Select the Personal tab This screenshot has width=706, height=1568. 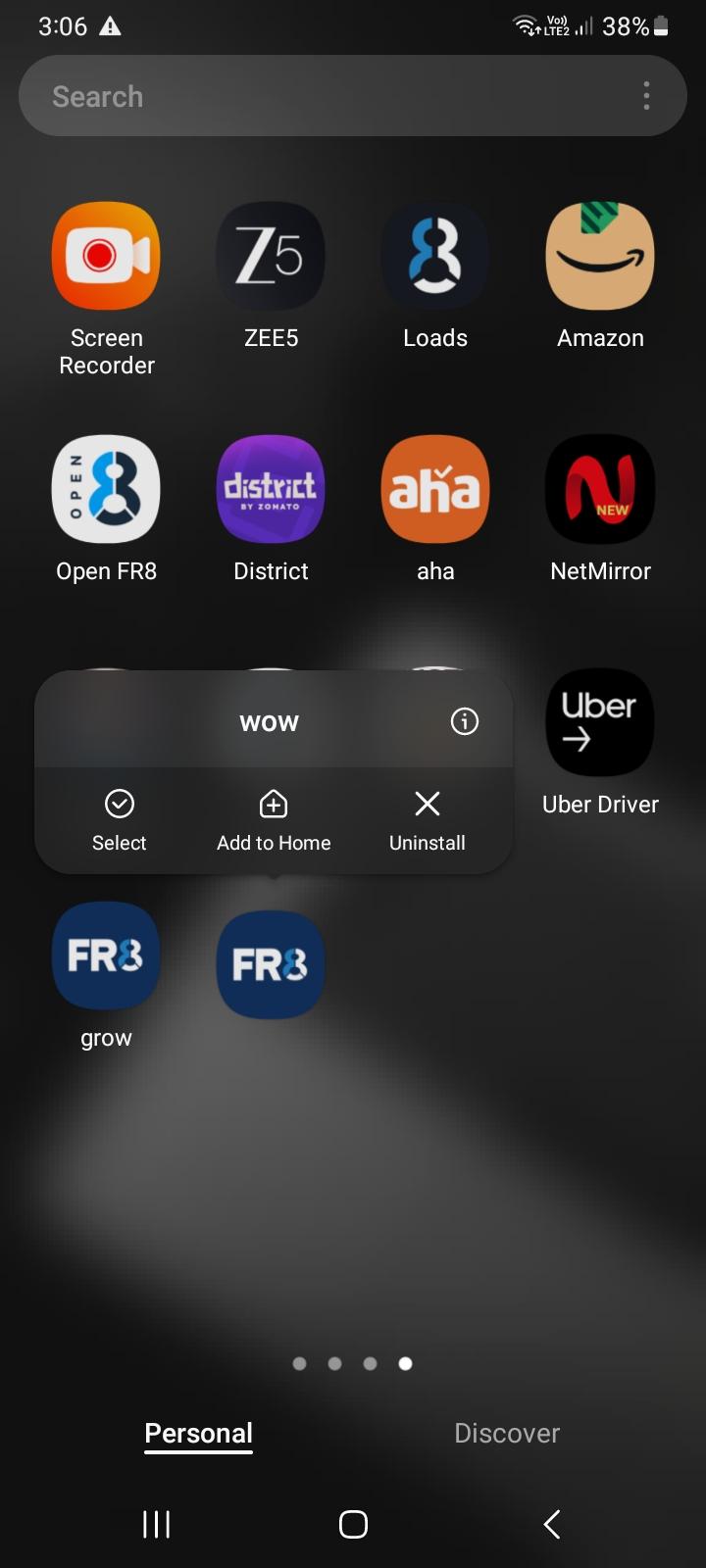pyautogui.click(x=198, y=1433)
